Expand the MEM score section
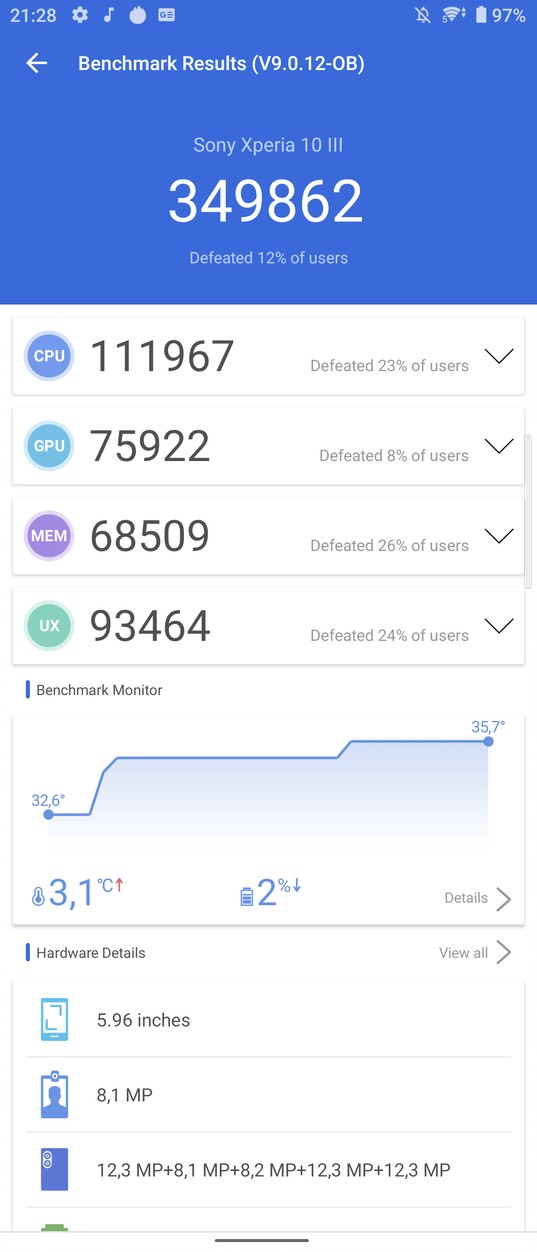 pos(498,537)
